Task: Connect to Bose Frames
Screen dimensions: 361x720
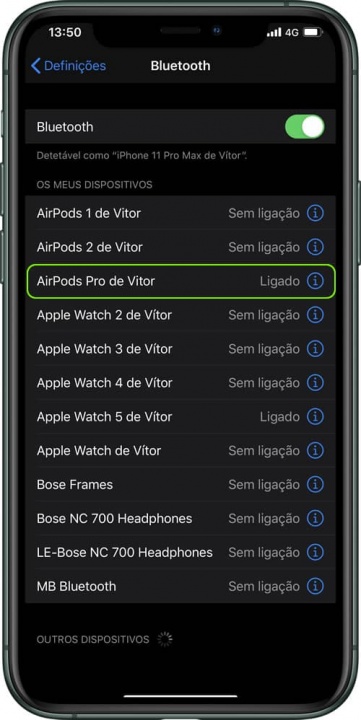Action: [180, 484]
